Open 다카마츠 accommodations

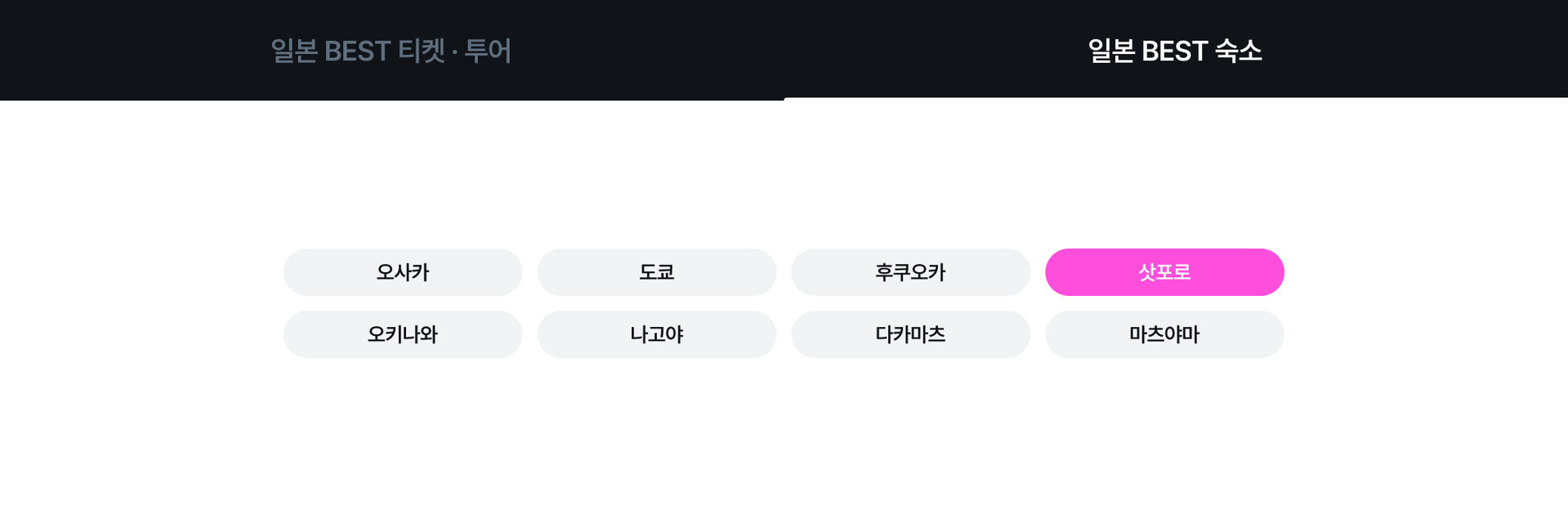click(910, 334)
